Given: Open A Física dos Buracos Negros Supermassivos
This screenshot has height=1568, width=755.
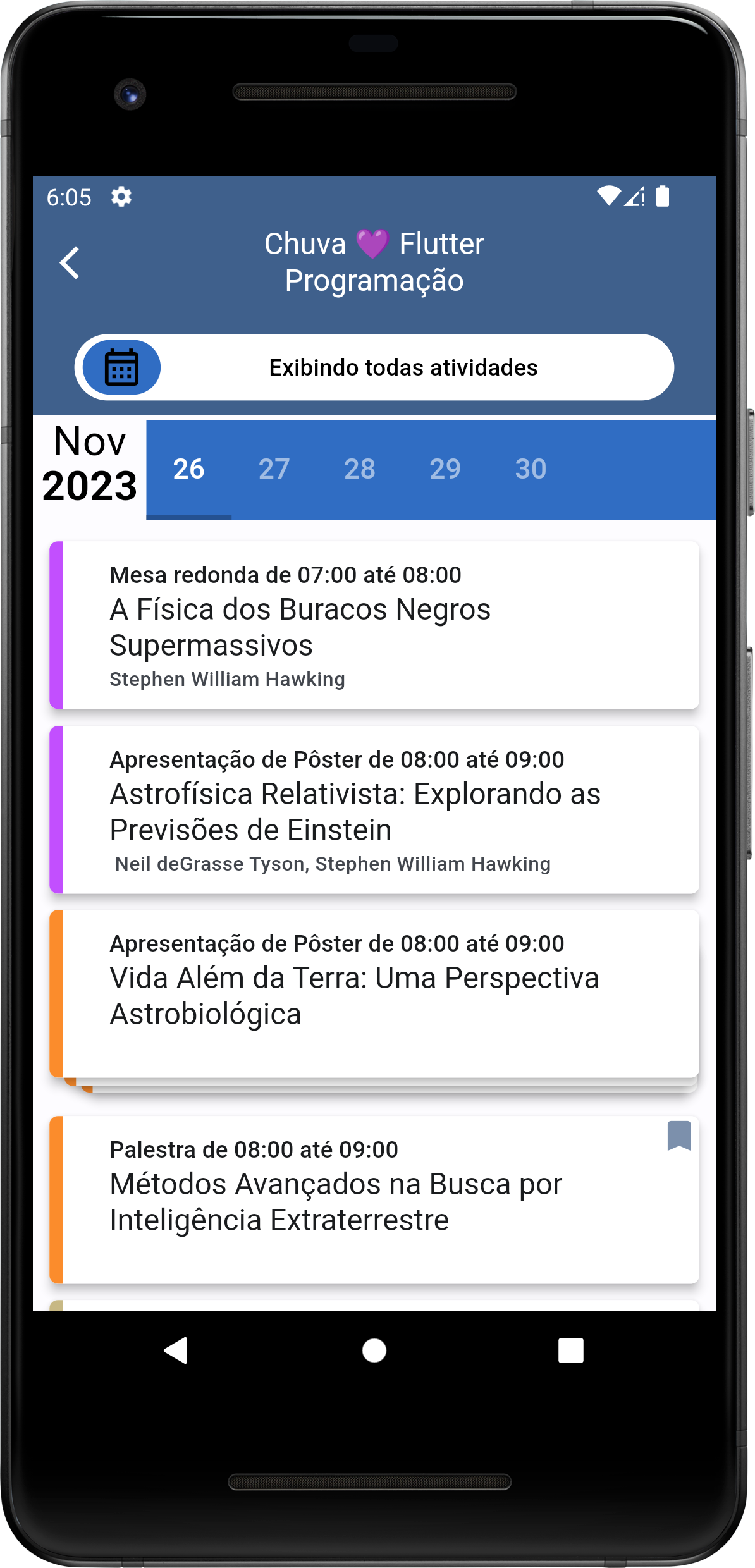Looking at the screenshot, I should click(374, 625).
